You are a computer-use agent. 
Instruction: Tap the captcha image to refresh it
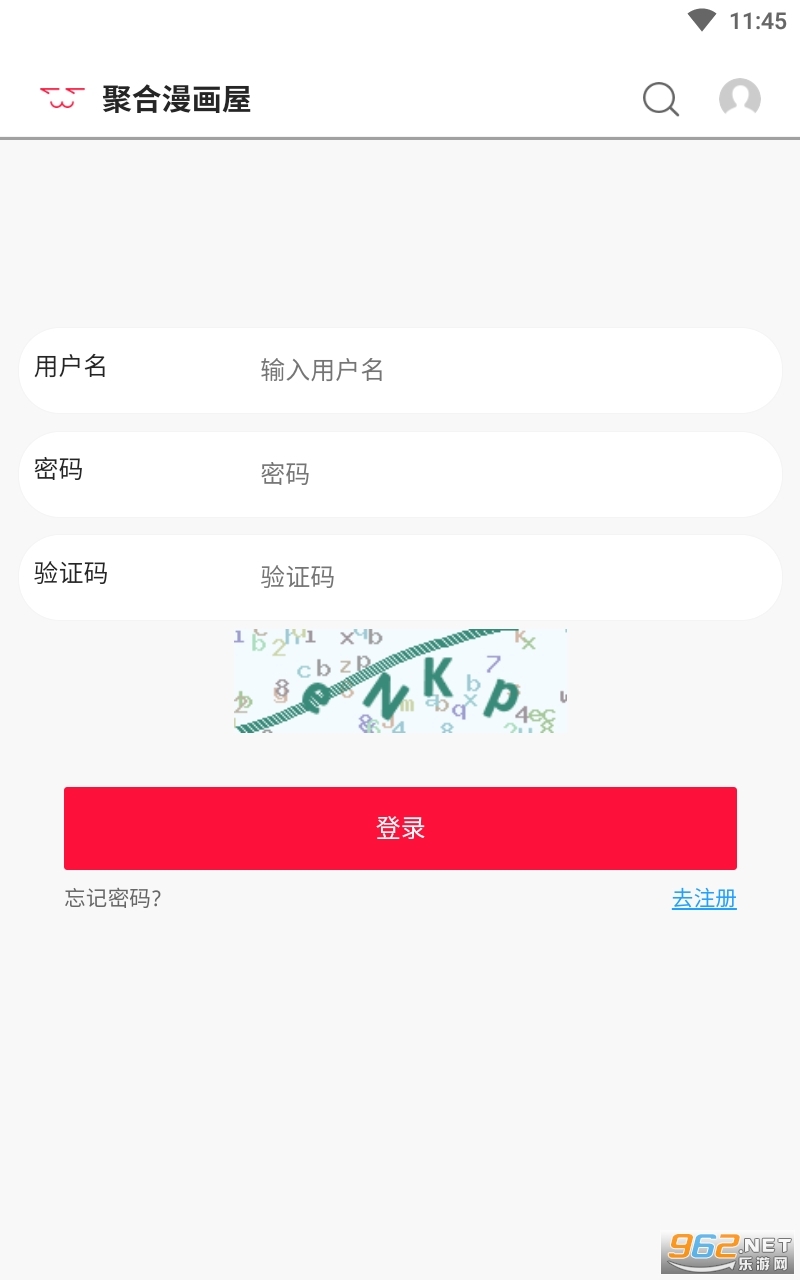click(x=400, y=680)
